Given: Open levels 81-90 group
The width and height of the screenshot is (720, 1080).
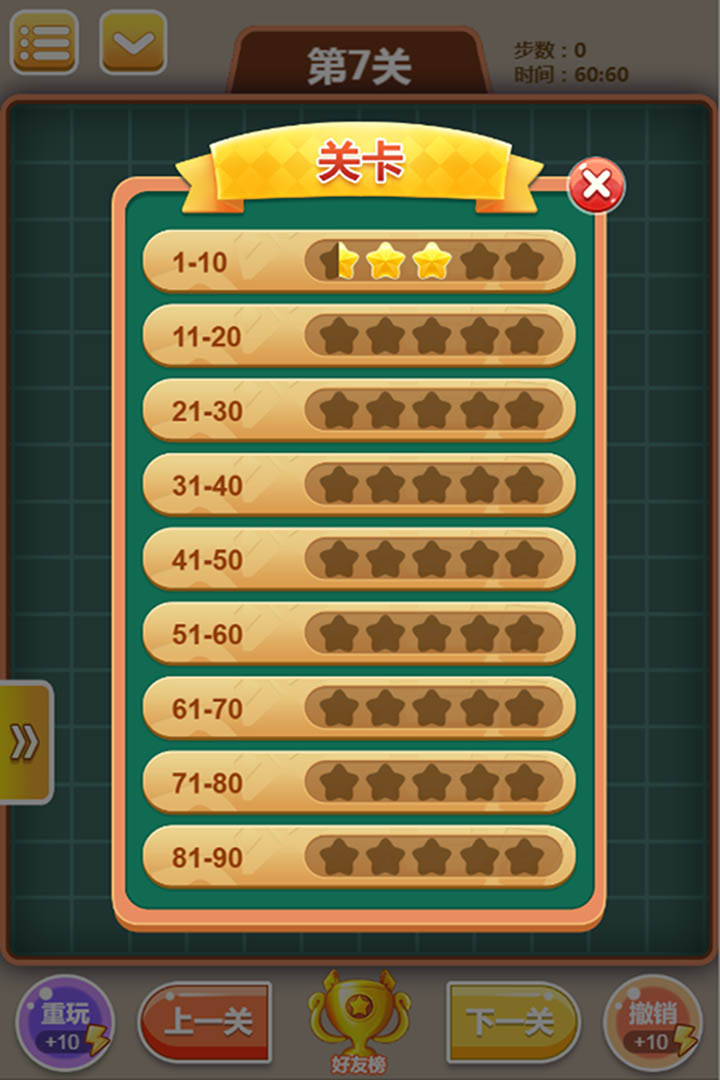Looking at the screenshot, I should (359, 857).
